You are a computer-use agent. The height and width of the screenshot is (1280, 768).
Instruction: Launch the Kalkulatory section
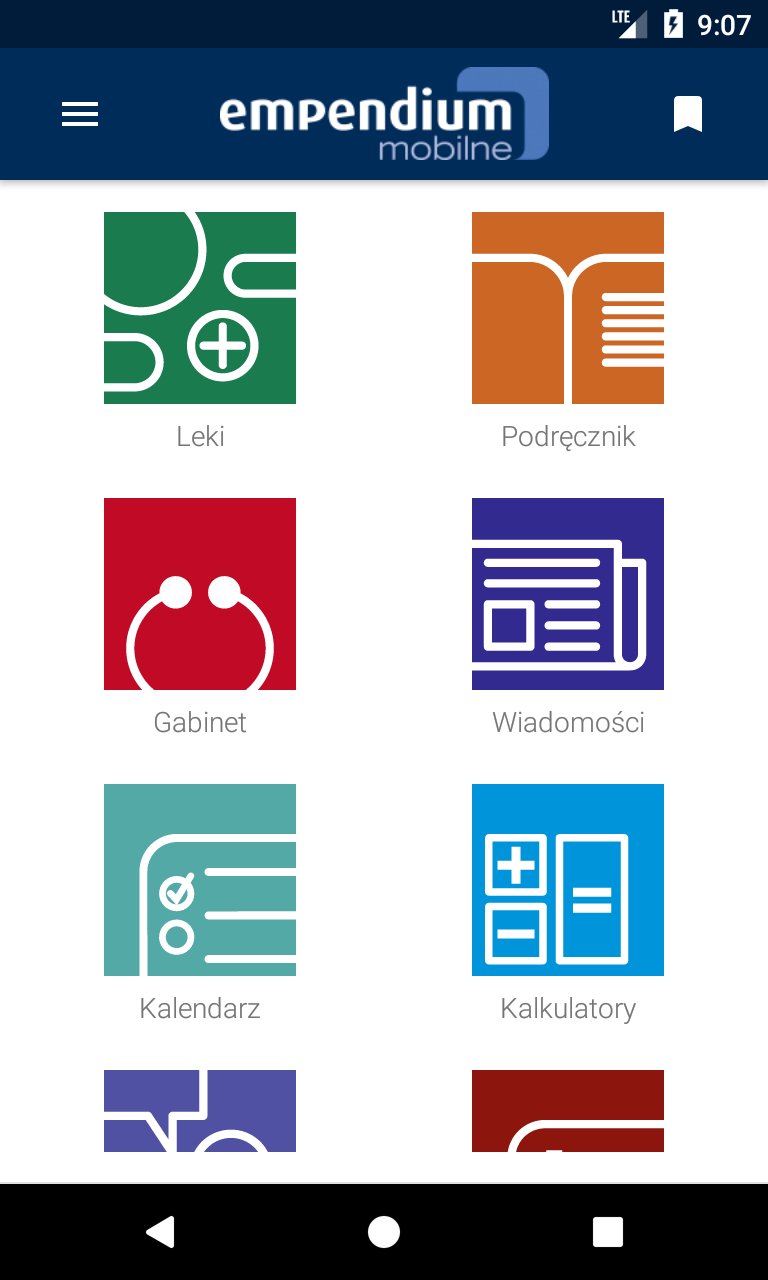(x=568, y=880)
